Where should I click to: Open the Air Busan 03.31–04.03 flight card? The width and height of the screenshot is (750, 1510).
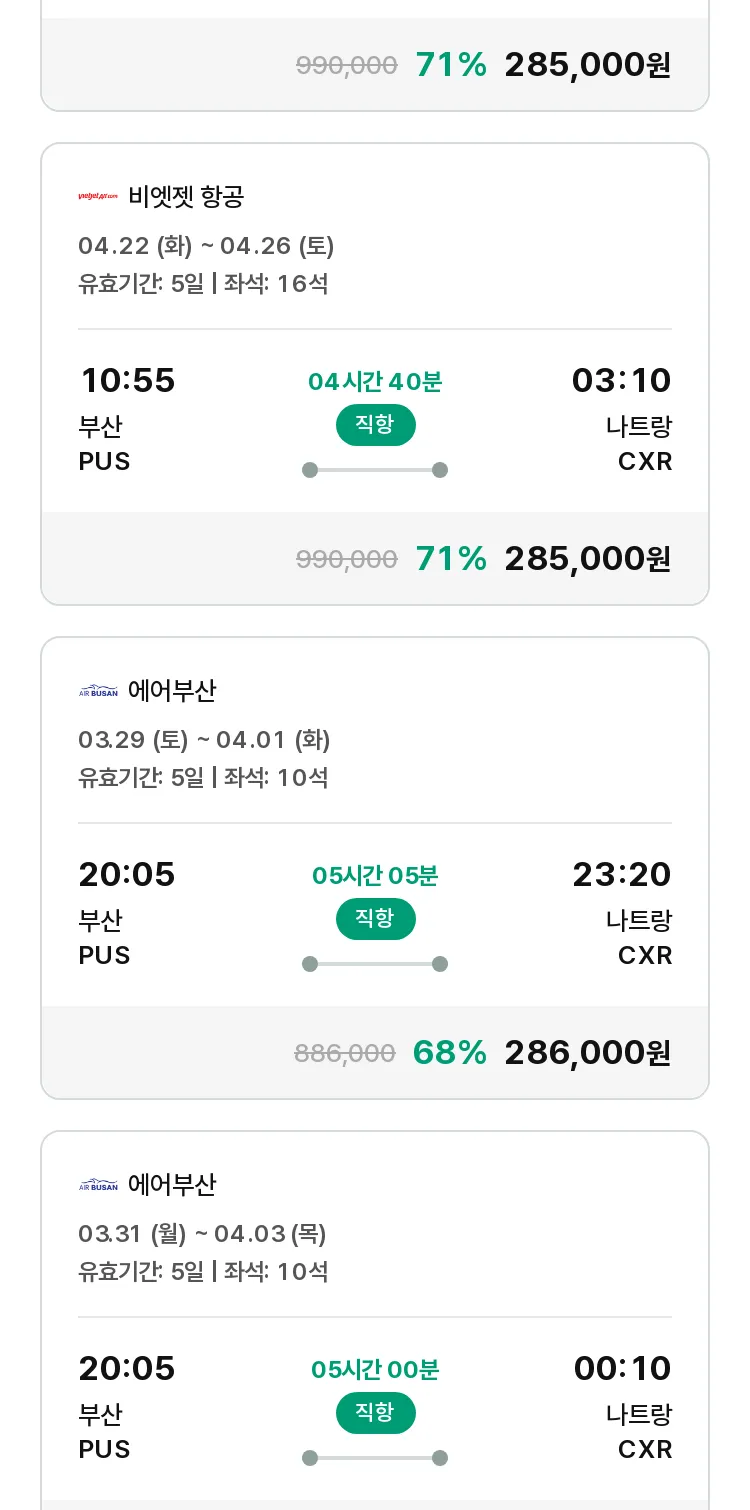click(375, 1320)
